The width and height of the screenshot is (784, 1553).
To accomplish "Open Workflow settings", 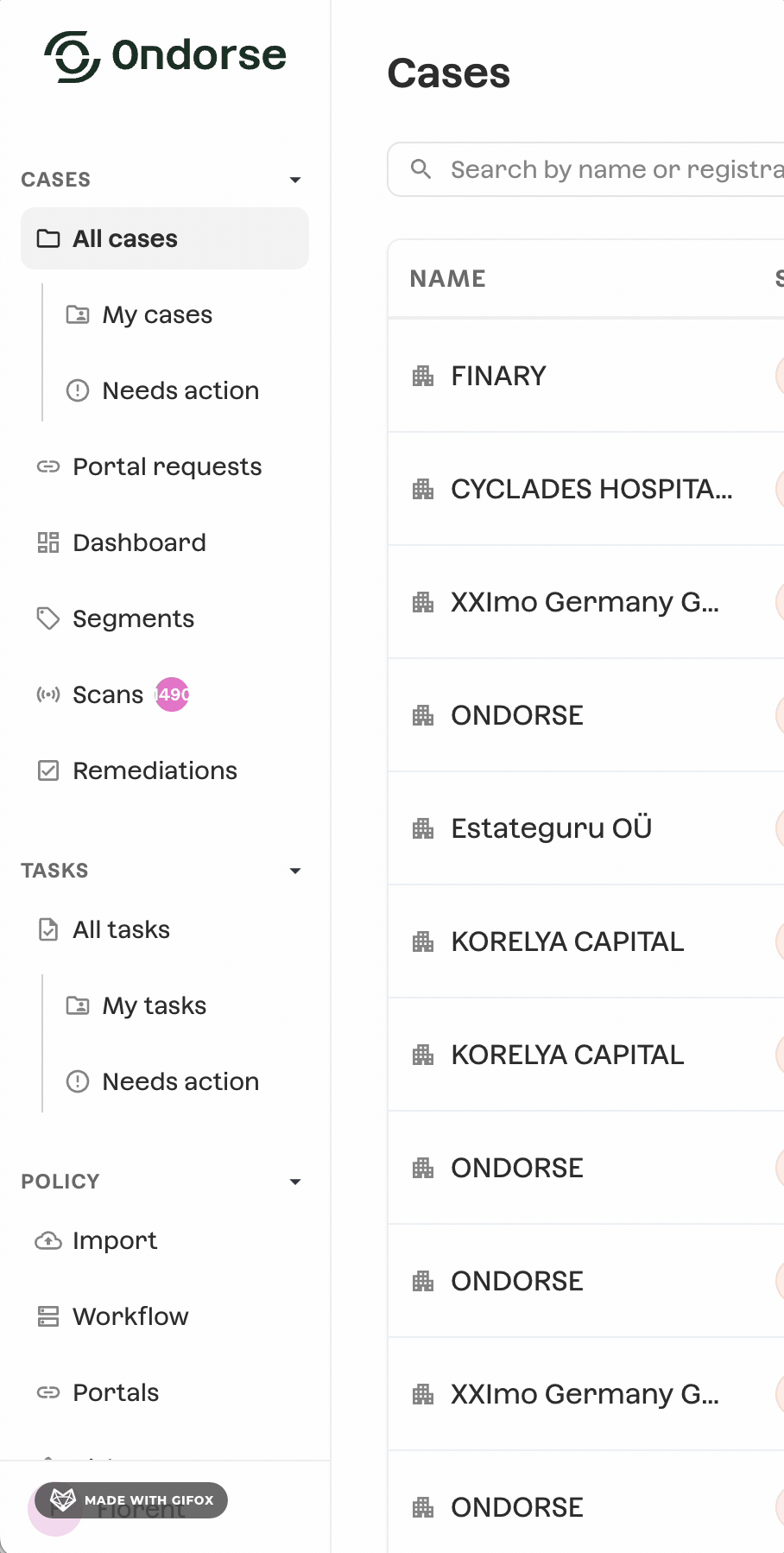I will tap(130, 1316).
